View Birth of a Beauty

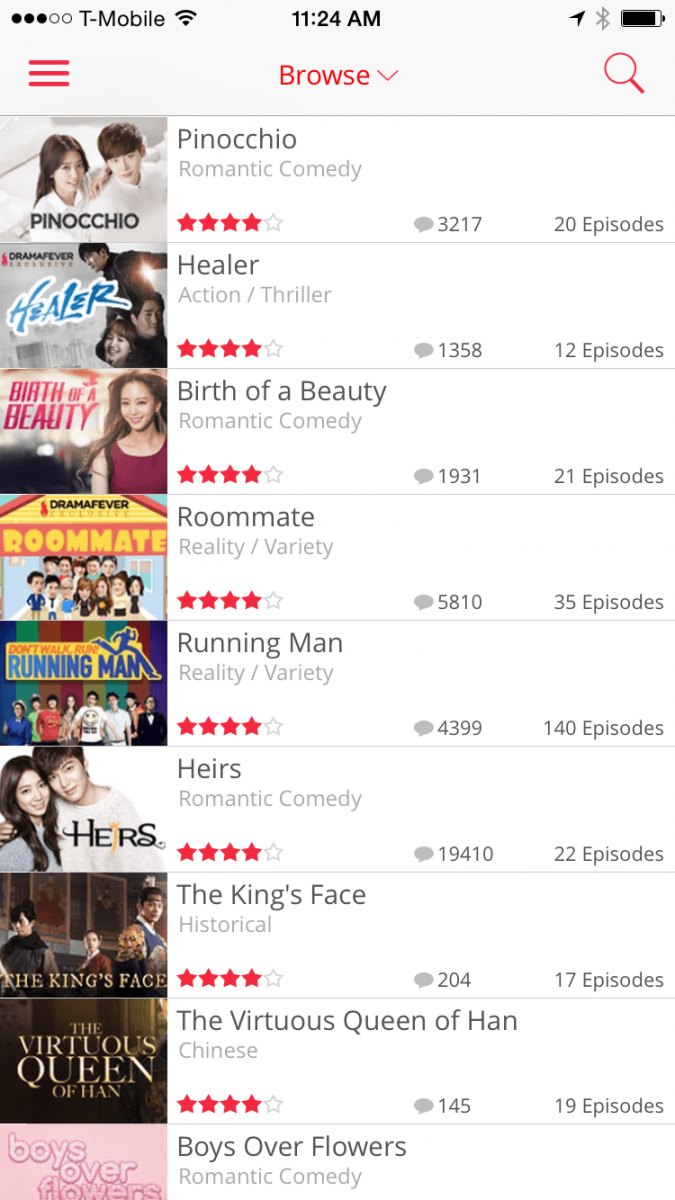coord(337,431)
